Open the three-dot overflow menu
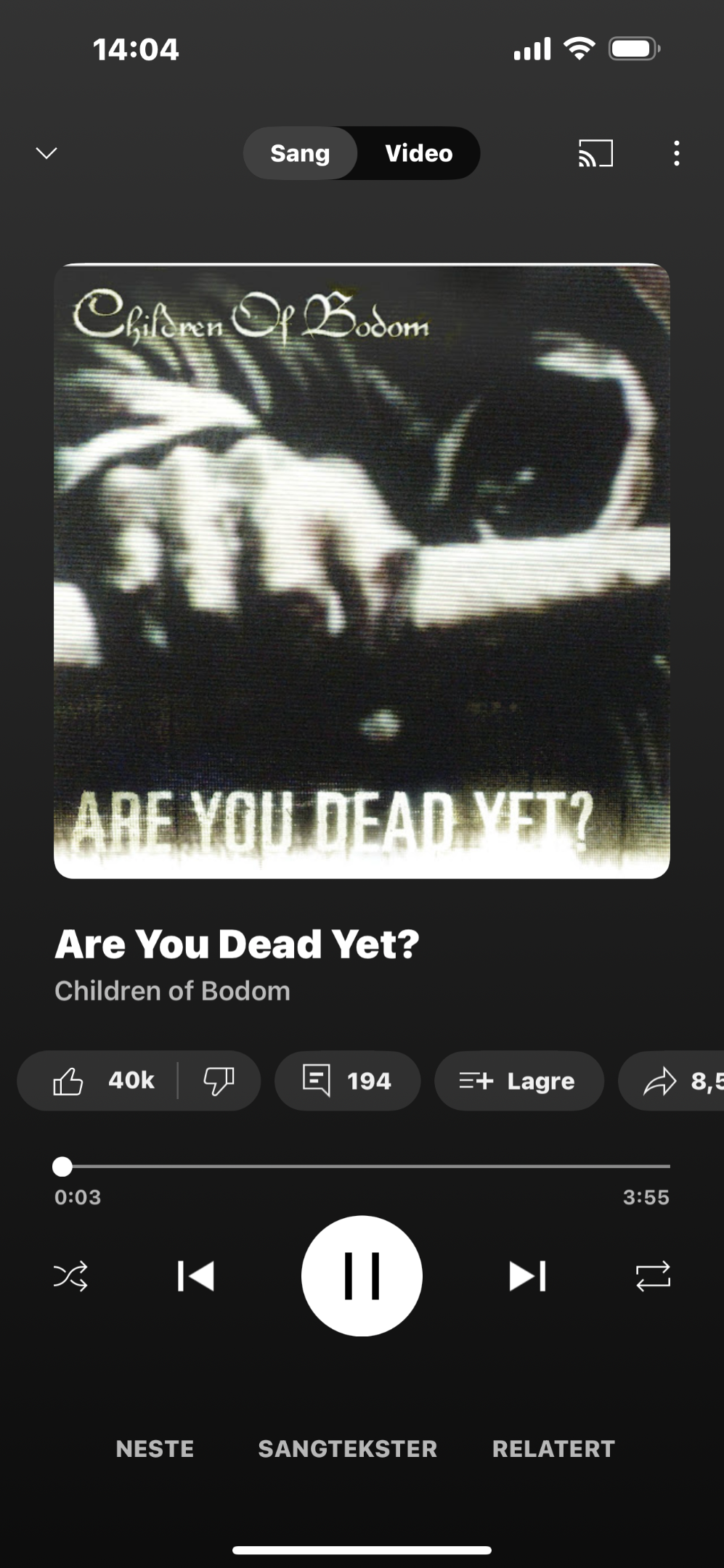 677,153
